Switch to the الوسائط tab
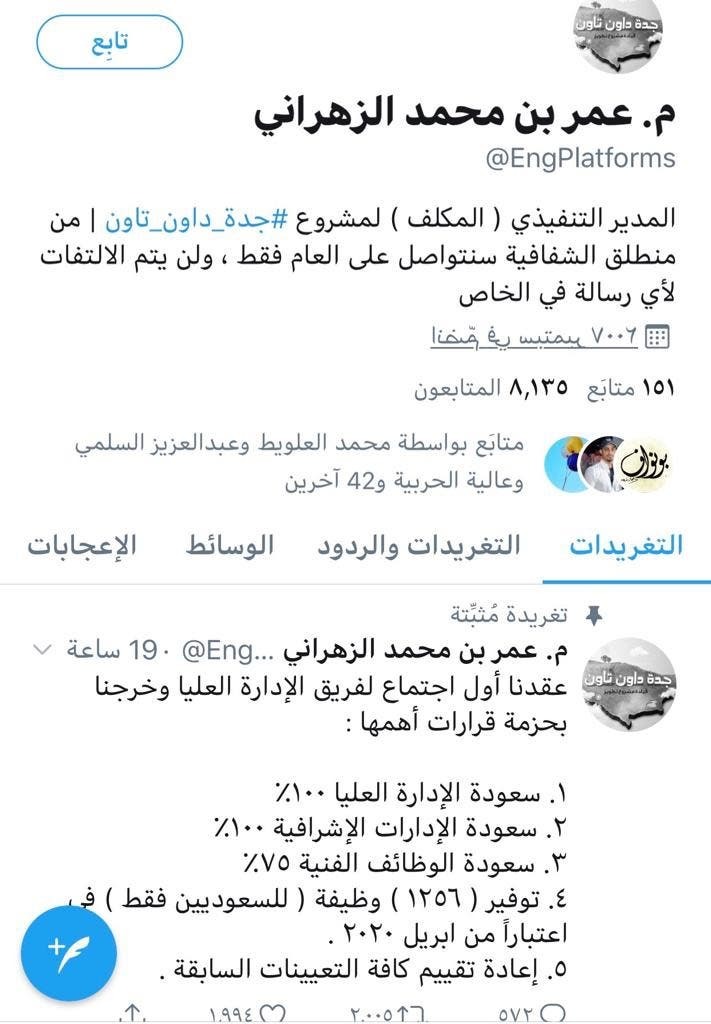This screenshot has height=1024, width=711. click(230, 546)
